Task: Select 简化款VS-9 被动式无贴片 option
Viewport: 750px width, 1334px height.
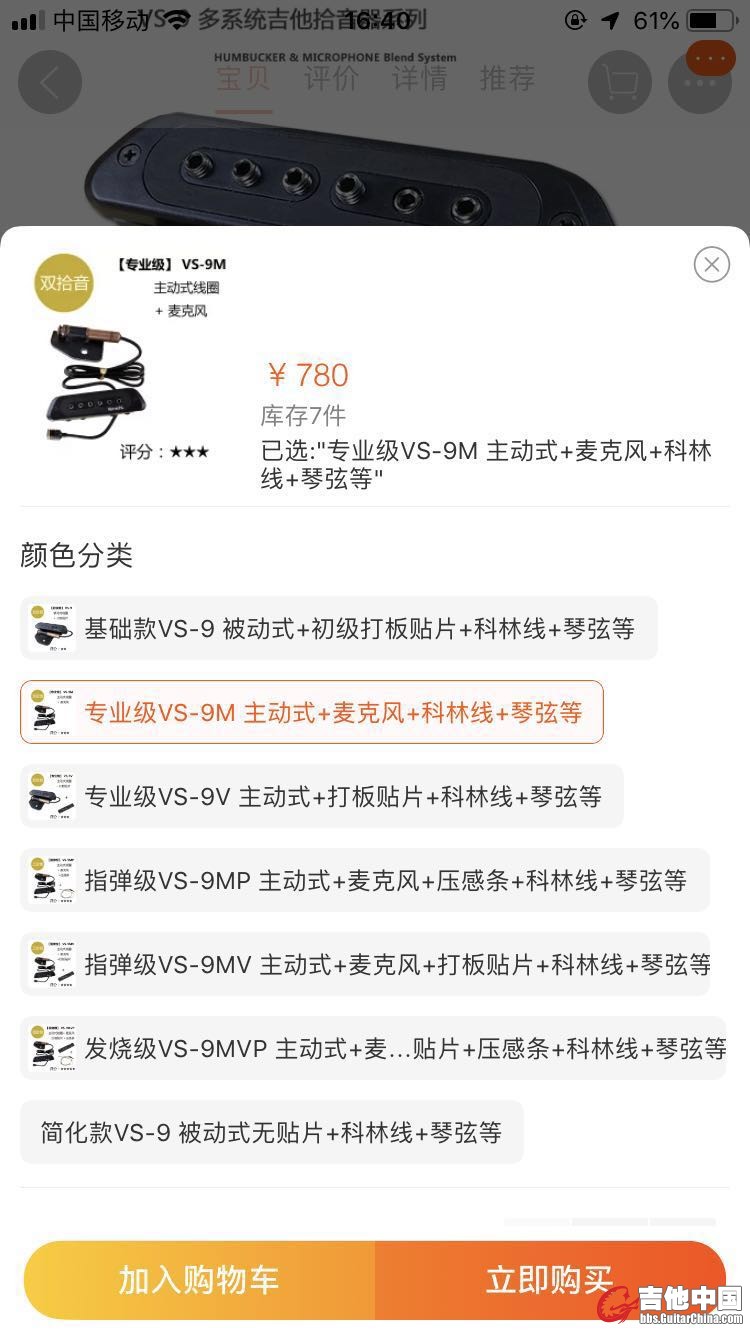Action: (271, 1132)
